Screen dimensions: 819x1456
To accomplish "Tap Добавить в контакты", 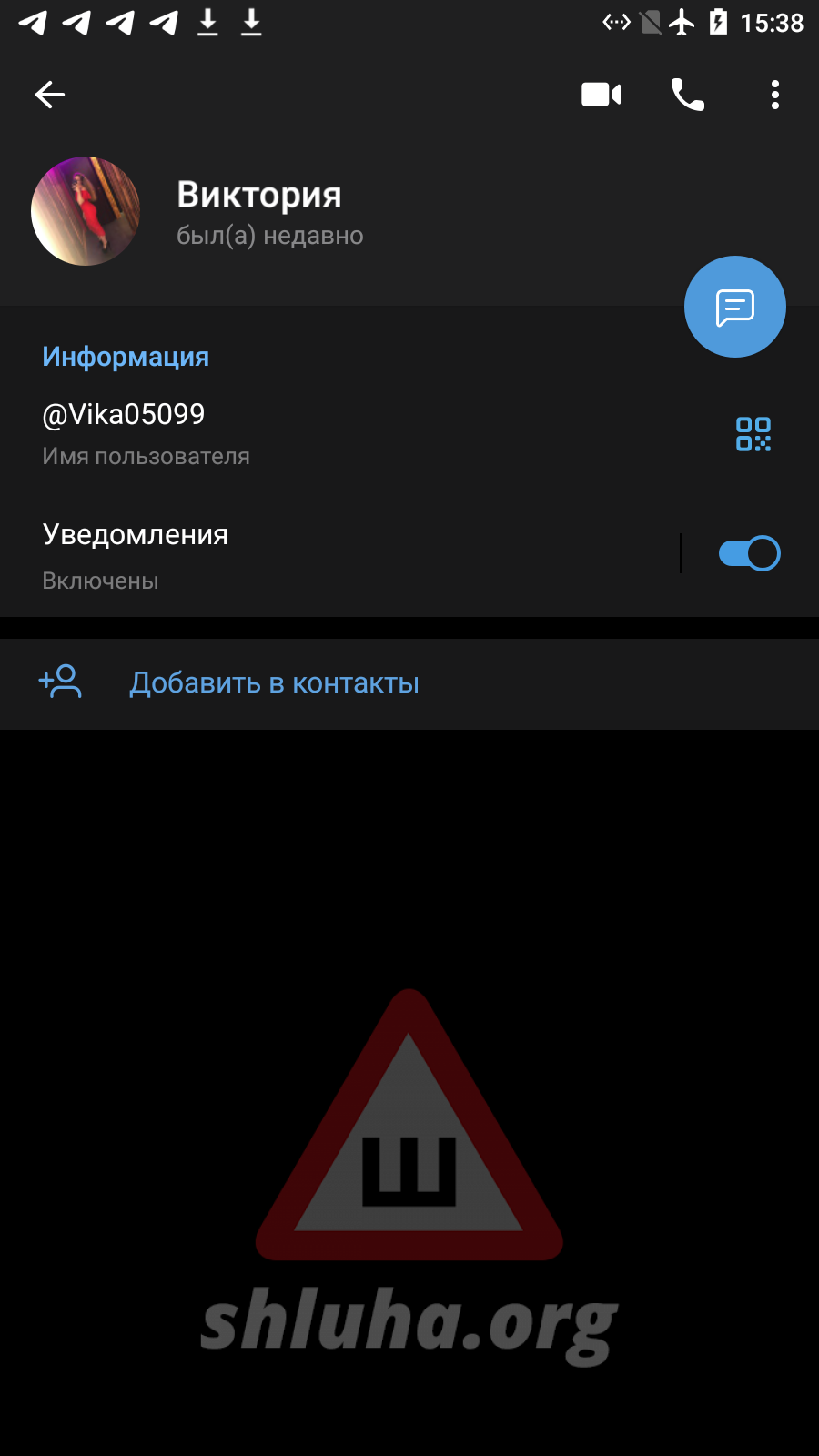I will [273, 683].
